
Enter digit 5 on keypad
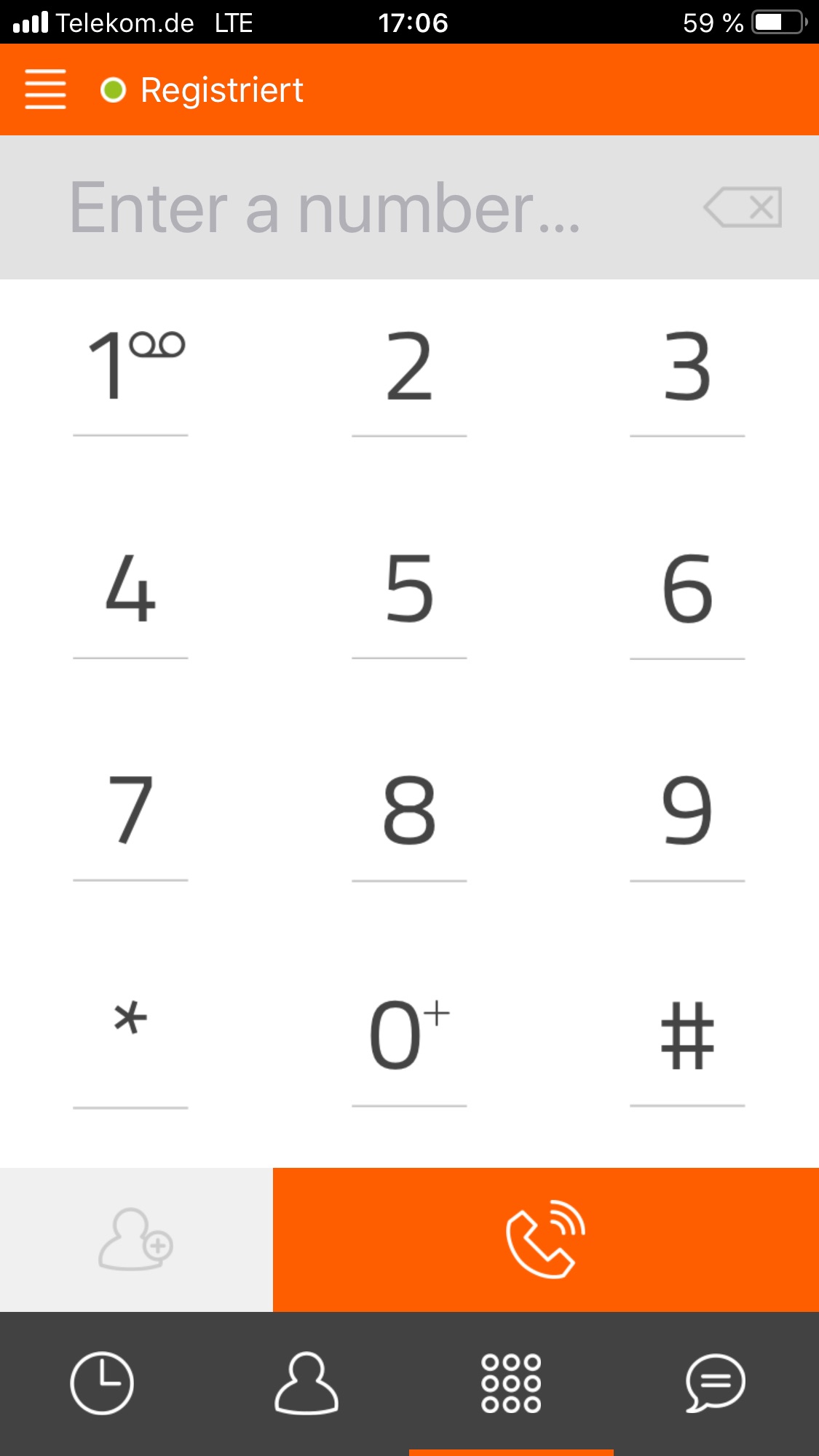[409, 589]
